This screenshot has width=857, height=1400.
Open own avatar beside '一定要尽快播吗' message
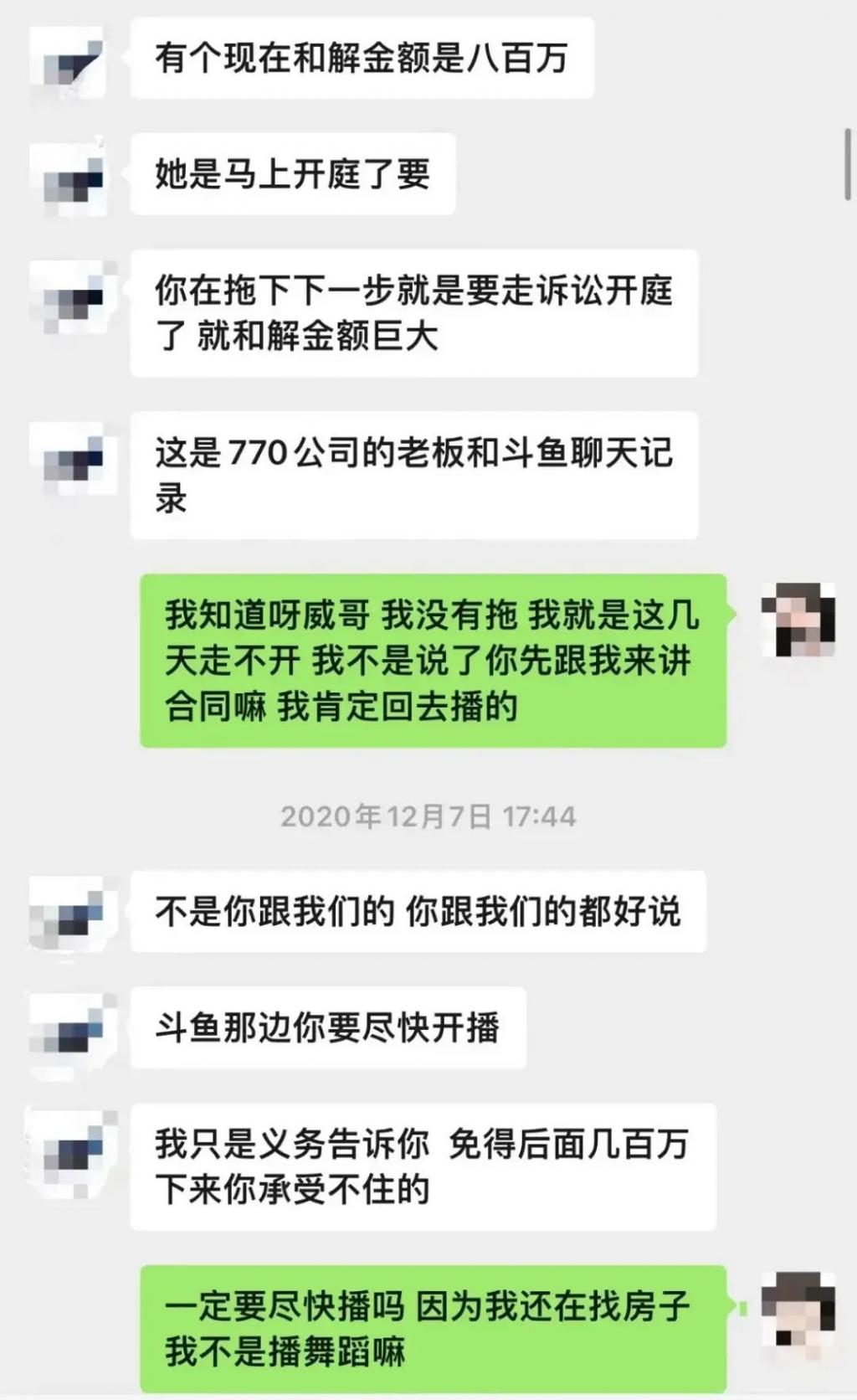click(x=798, y=1310)
